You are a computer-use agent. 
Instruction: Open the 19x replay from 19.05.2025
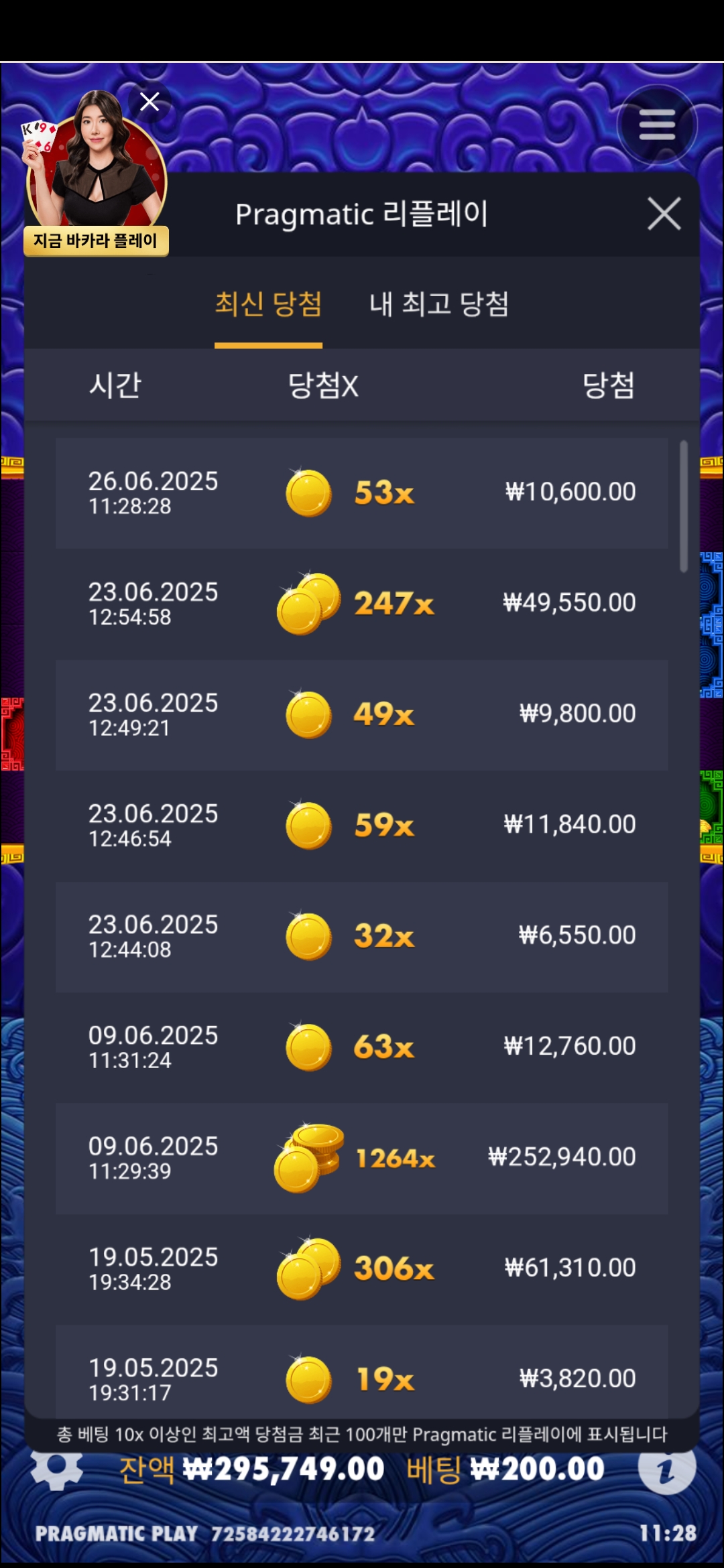tap(362, 1377)
